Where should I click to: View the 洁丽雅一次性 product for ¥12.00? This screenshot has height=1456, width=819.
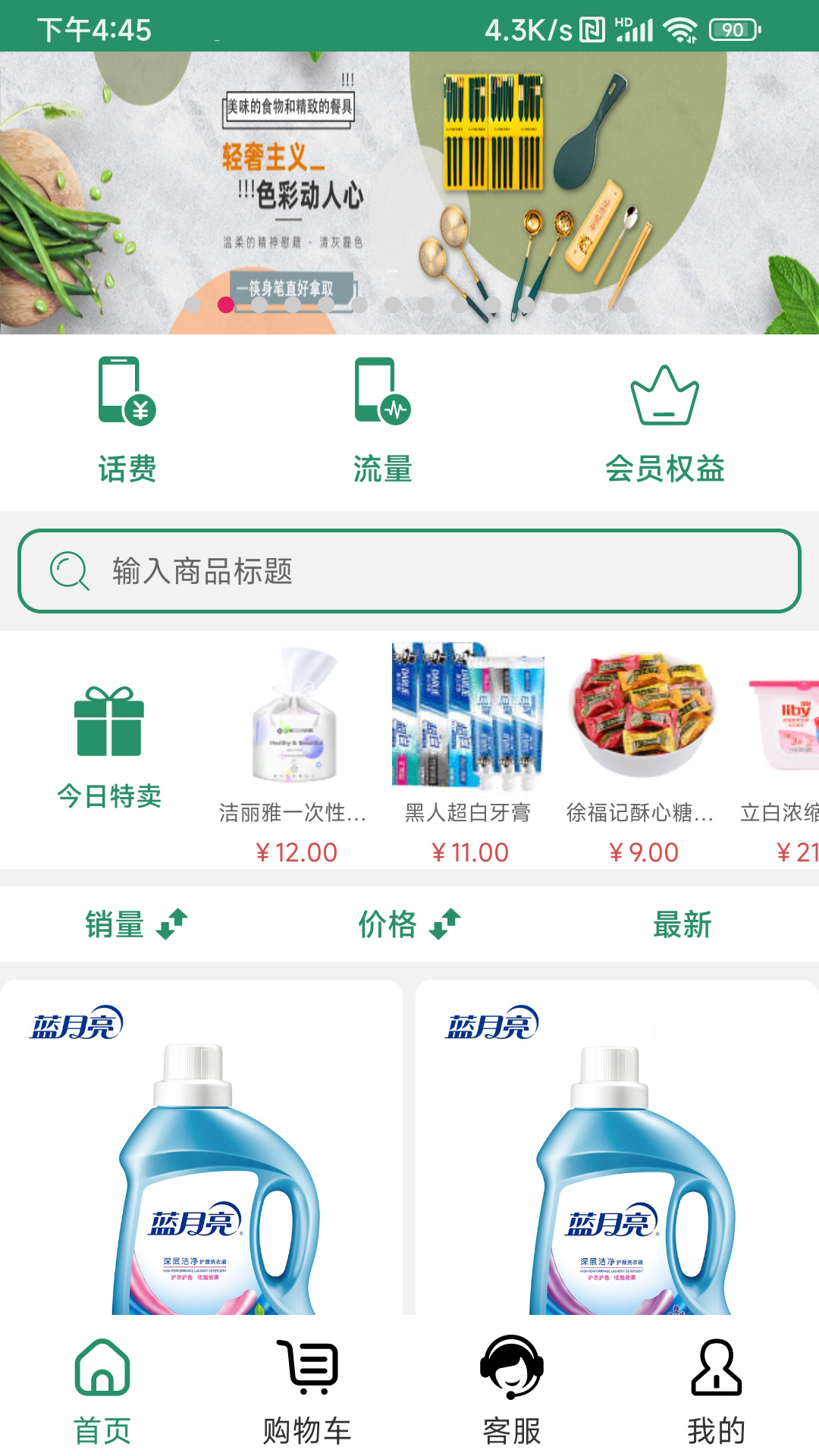(294, 751)
